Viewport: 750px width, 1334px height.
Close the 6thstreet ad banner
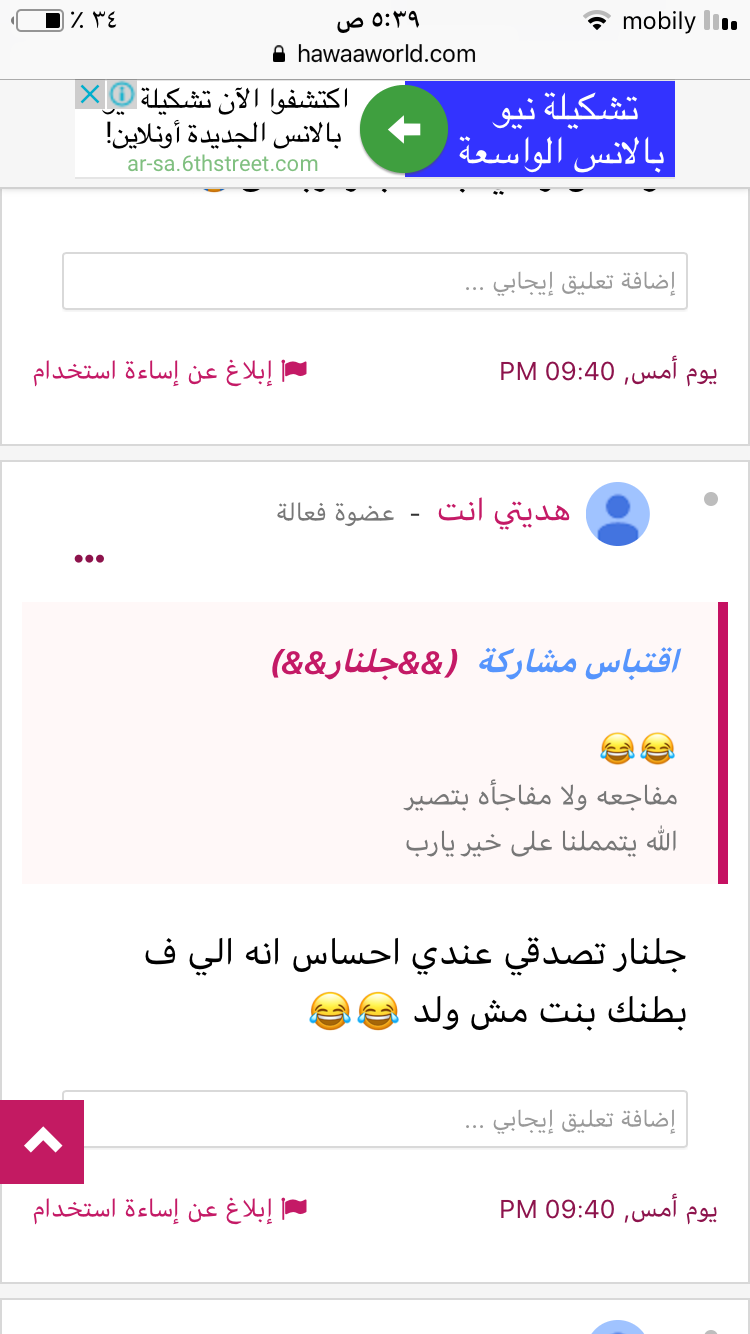click(x=89, y=95)
